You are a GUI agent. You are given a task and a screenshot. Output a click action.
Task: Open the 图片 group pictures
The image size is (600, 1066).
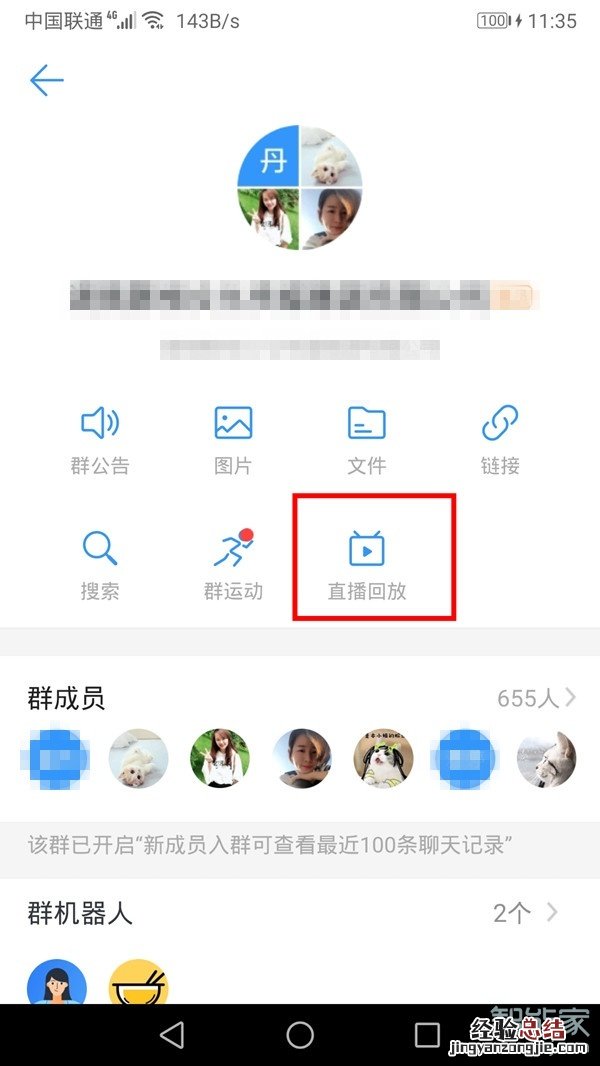point(233,439)
